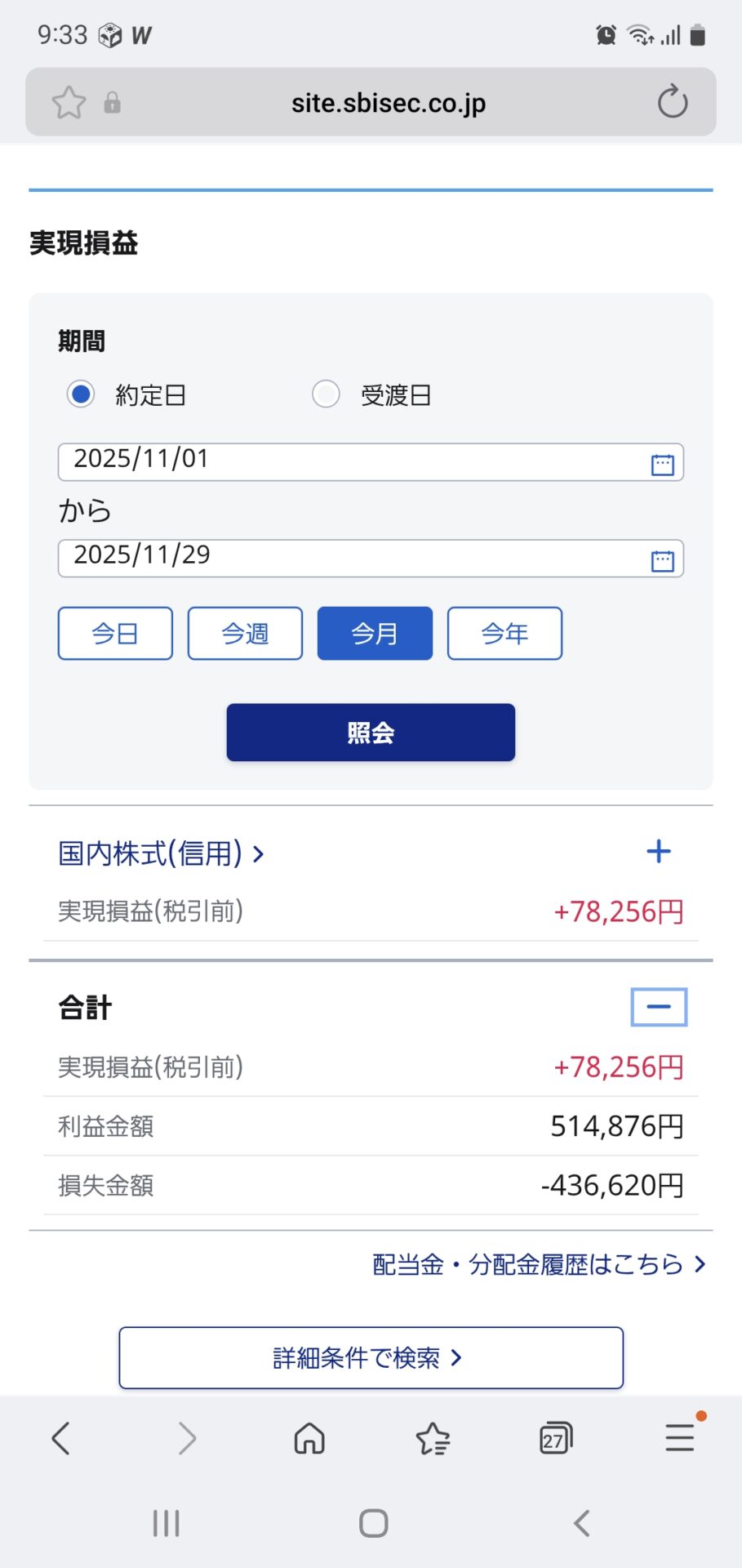Bookmark the page with the address bar star
742x1568 pixels.
point(69,103)
